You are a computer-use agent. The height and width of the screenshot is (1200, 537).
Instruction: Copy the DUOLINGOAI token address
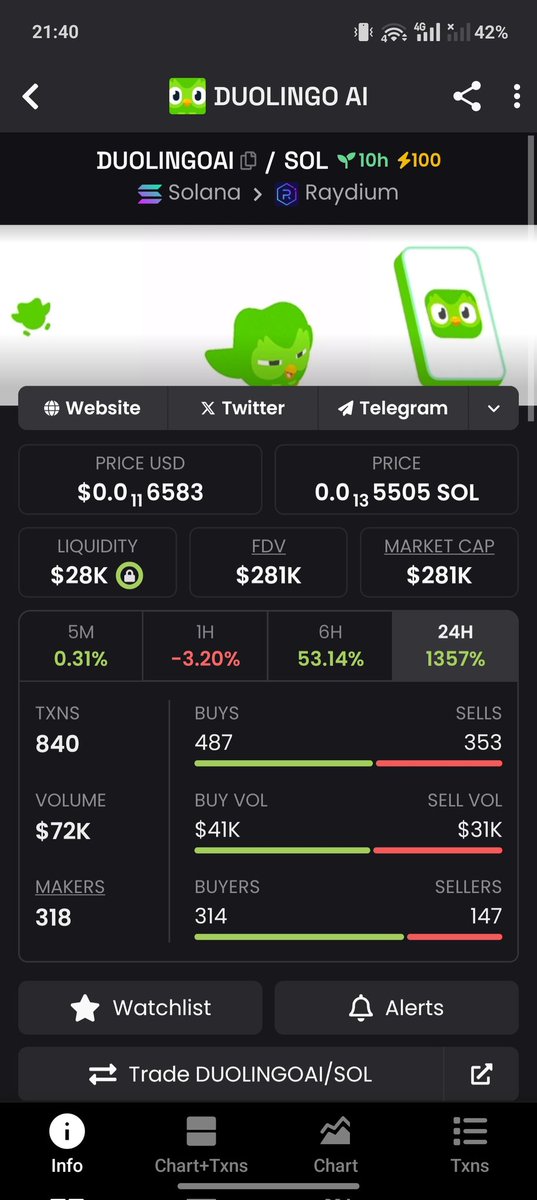248,160
